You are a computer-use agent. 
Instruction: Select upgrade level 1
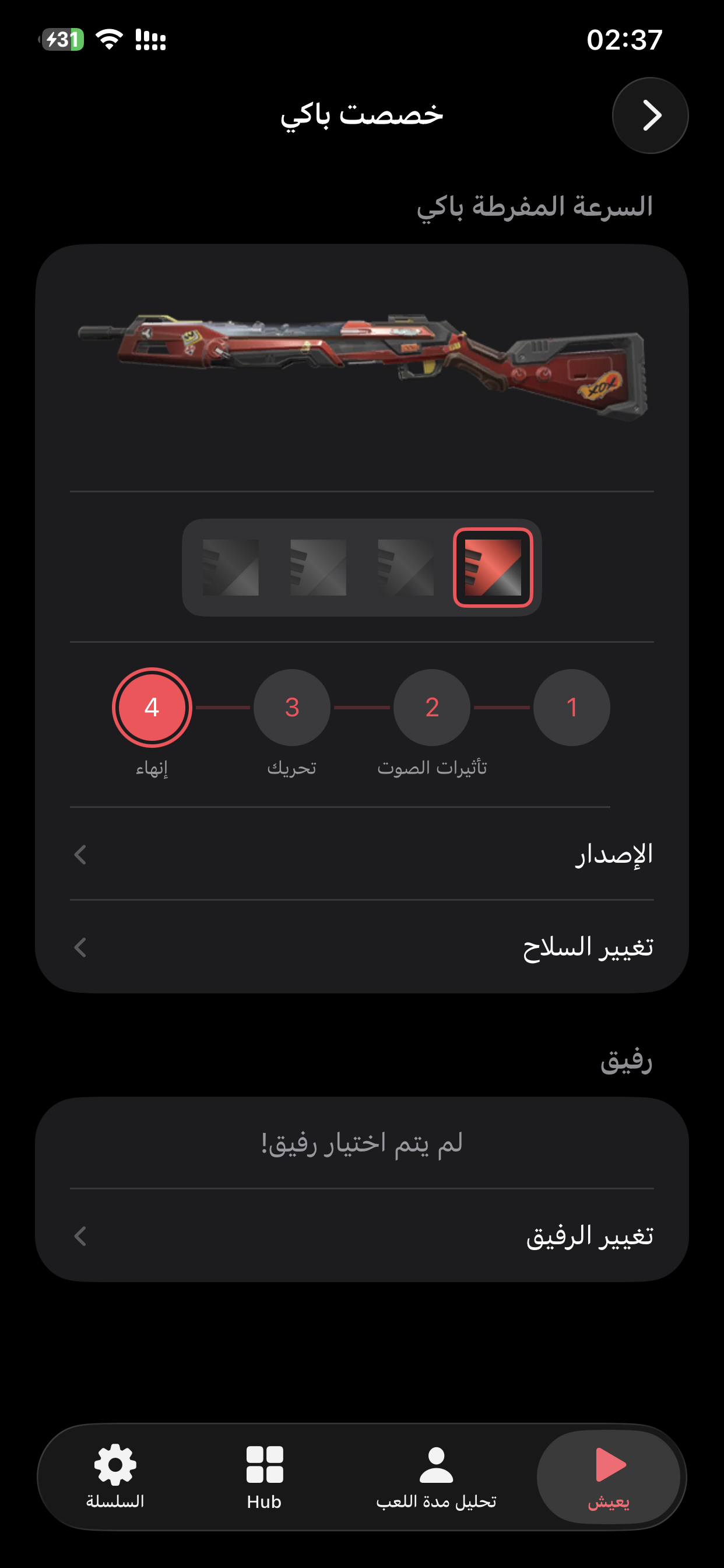(x=571, y=708)
